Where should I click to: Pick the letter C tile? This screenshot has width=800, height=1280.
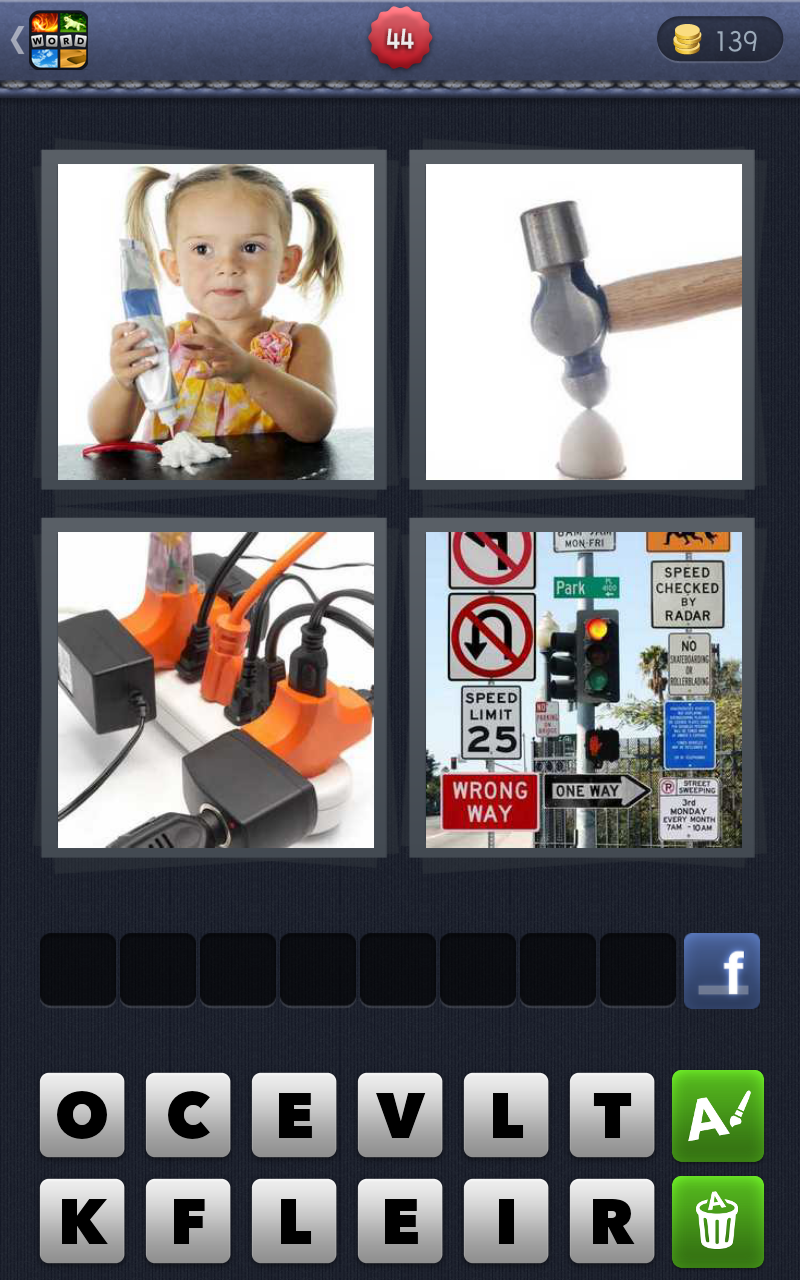point(188,1115)
